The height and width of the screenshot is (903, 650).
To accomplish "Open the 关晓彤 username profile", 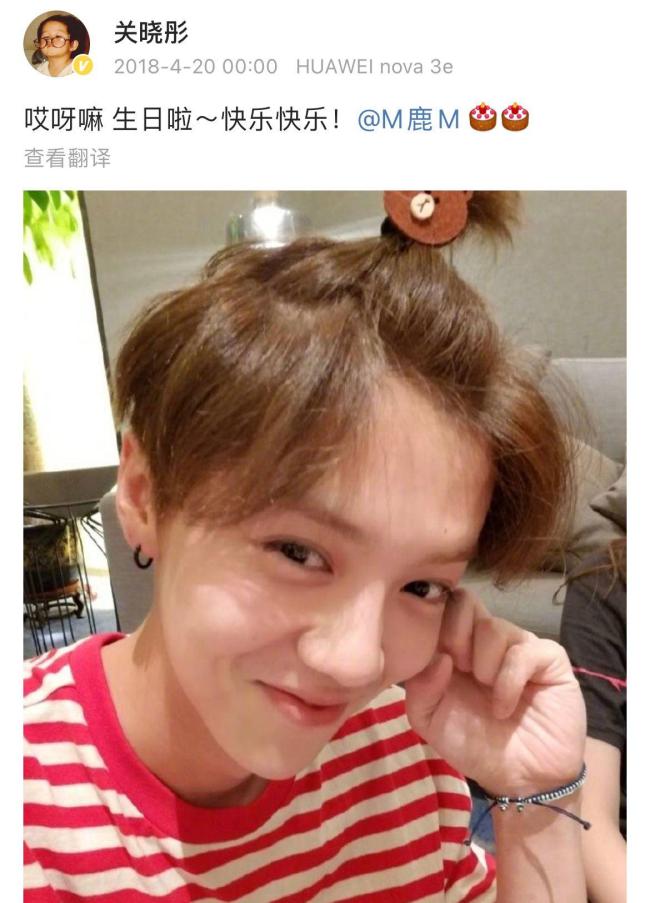I will click(151, 32).
